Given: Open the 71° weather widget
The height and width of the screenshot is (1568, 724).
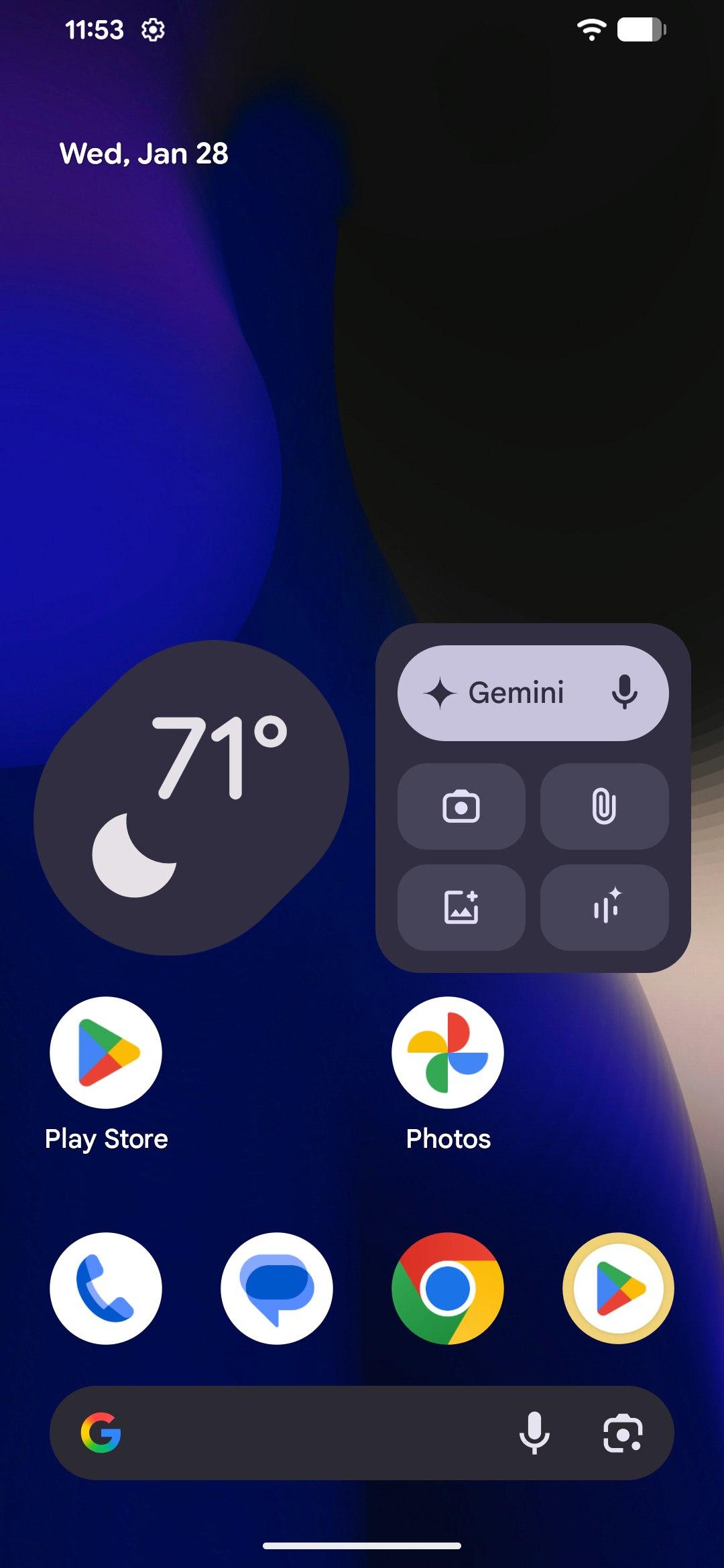Looking at the screenshot, I should point(191,797).
